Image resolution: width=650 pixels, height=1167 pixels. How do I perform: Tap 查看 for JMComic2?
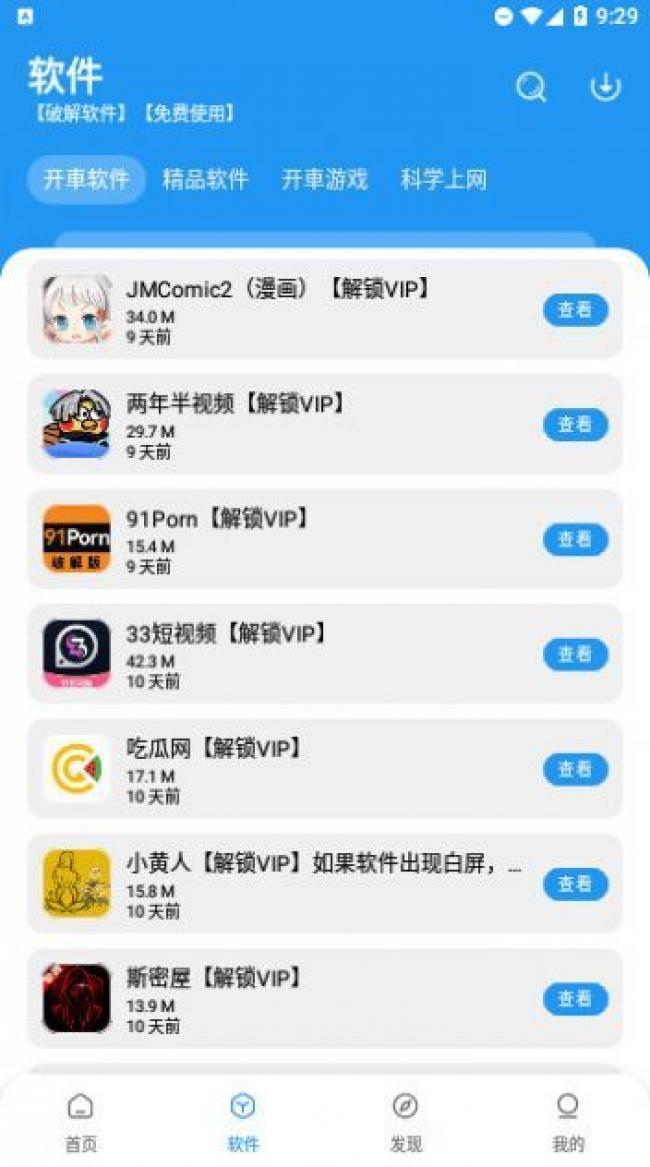point(575,310)
